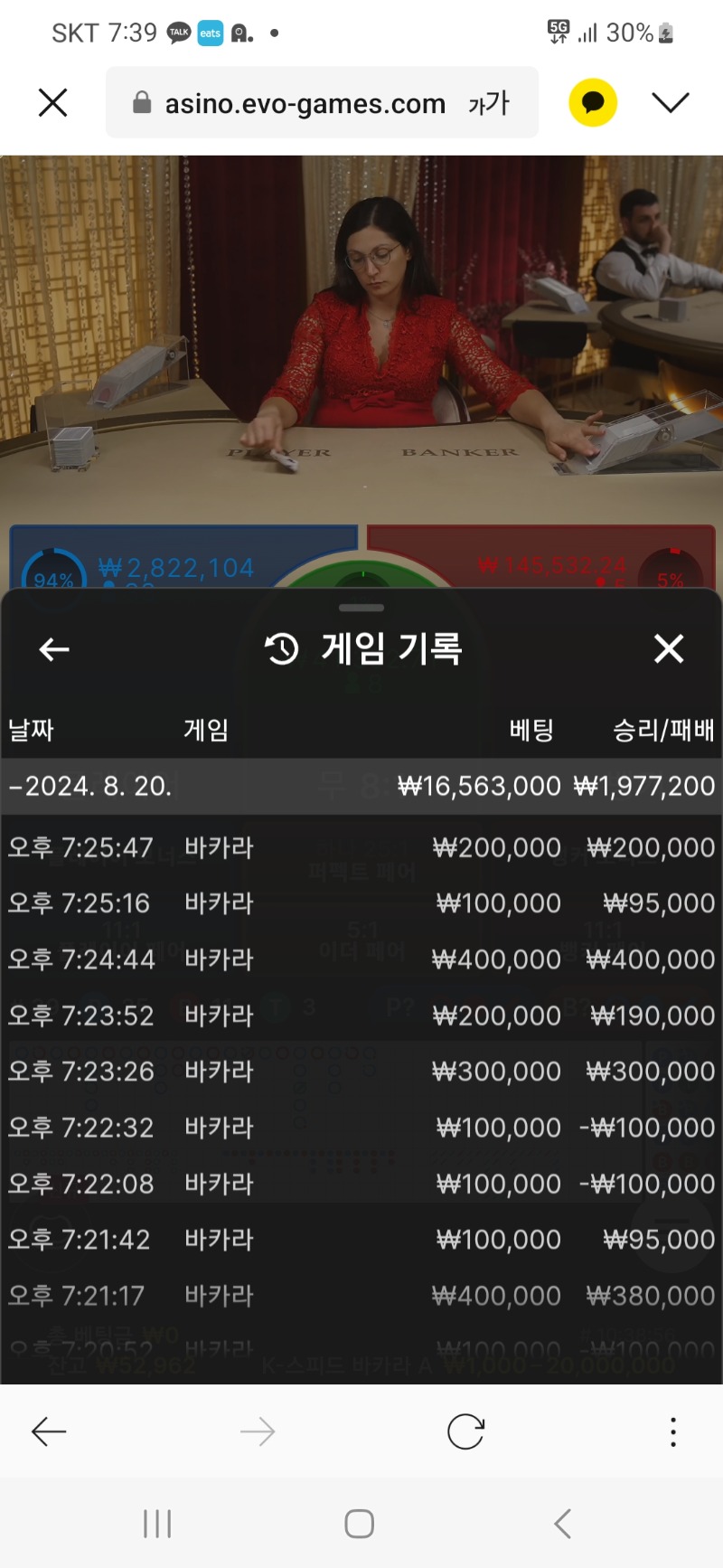Open the 오후 7:22:32 바카라 record
The image size is (723, 1568).
pos(361,1128)
